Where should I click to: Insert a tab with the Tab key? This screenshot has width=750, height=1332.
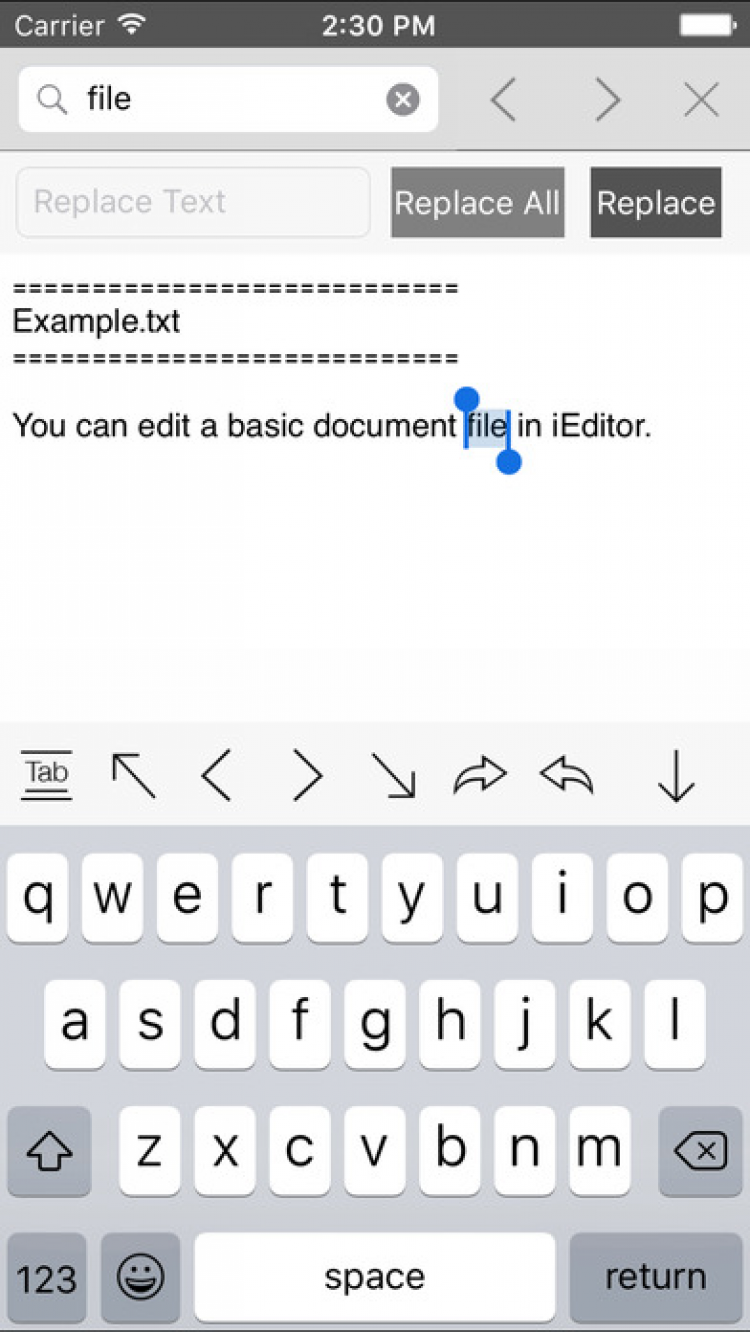tap(46, 775)
